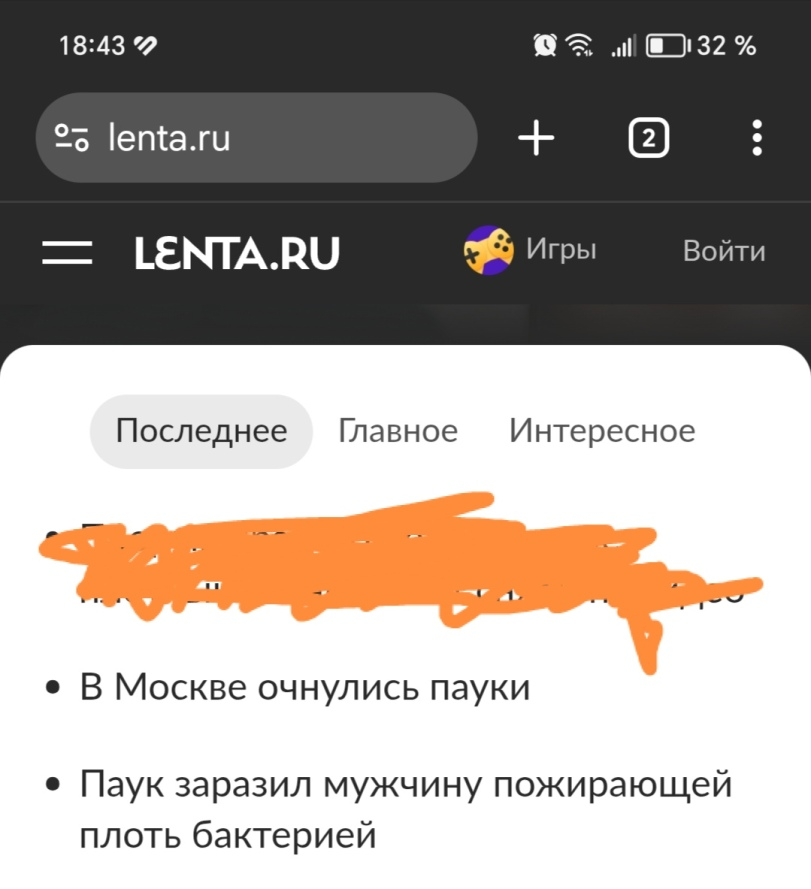Select the Последнее tab
Screen dimensions: 811x889
pos(201,431)
